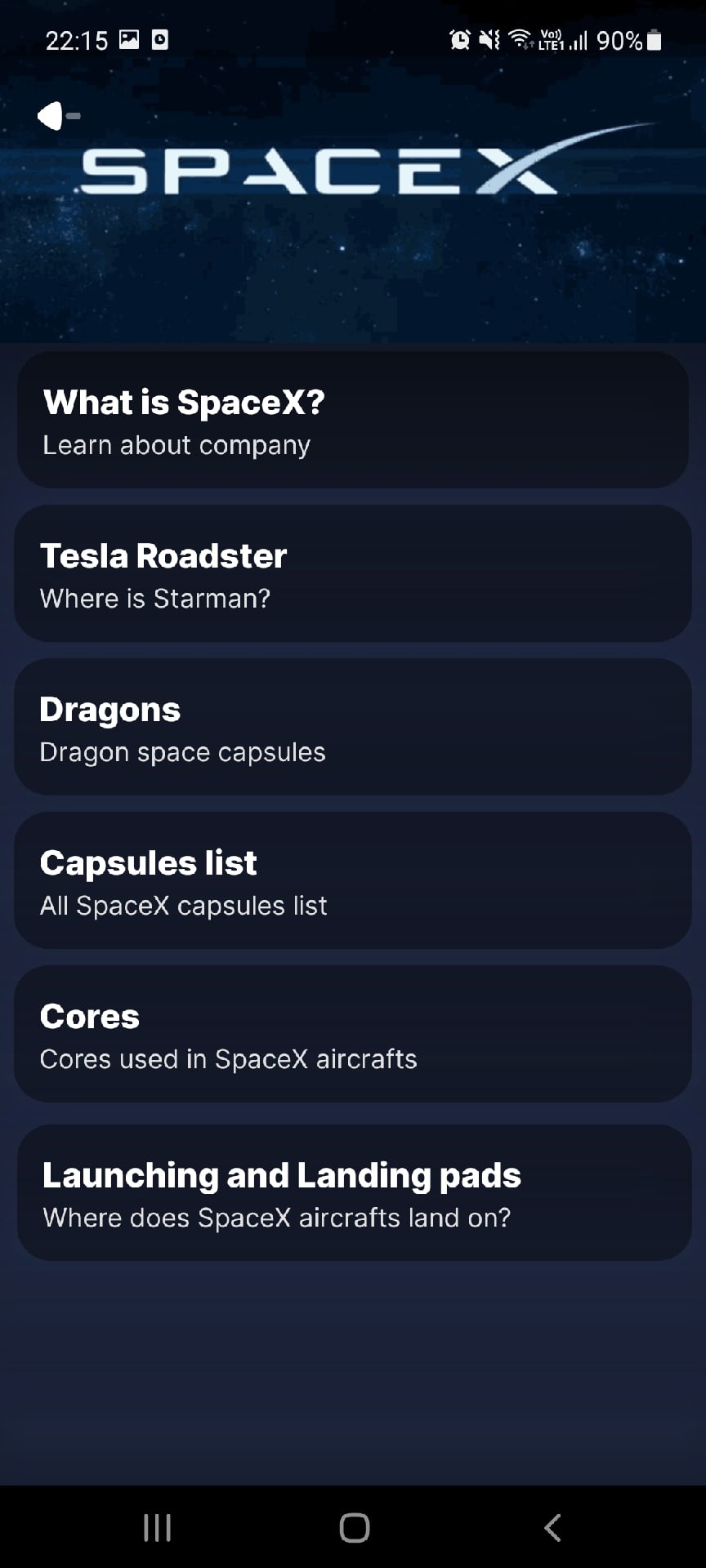Go to the system home screen
The width and height of the screenshot is (706, 1568).
pos(354,1527)
